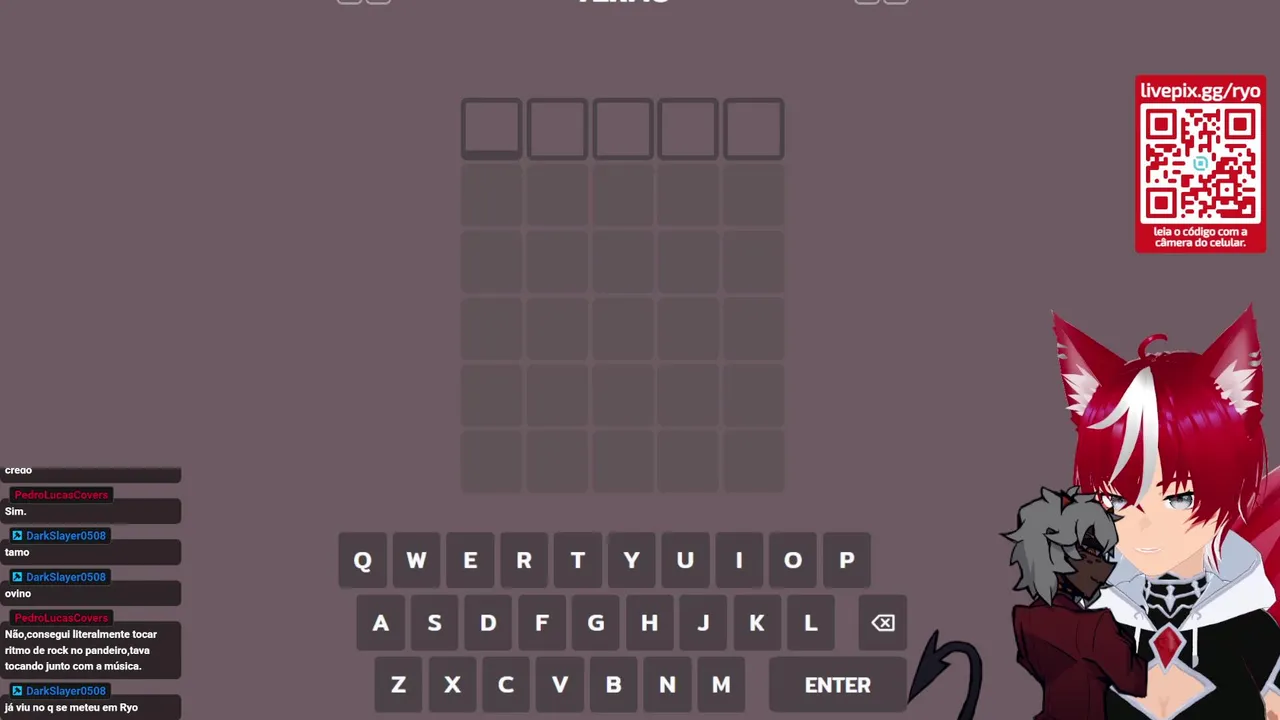Select the letter T key
This screenshot has width=1280, height=720.
coord(578,560)
